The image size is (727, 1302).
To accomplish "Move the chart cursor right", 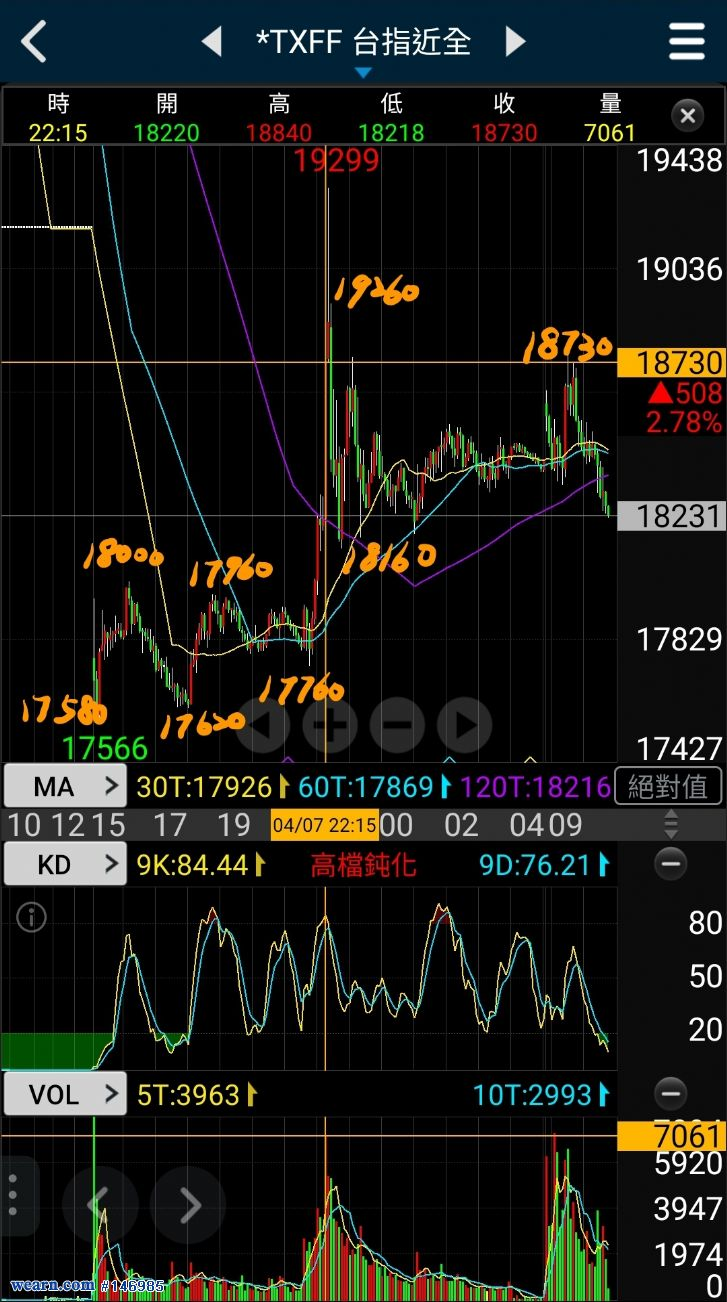I will click(464, 725).
